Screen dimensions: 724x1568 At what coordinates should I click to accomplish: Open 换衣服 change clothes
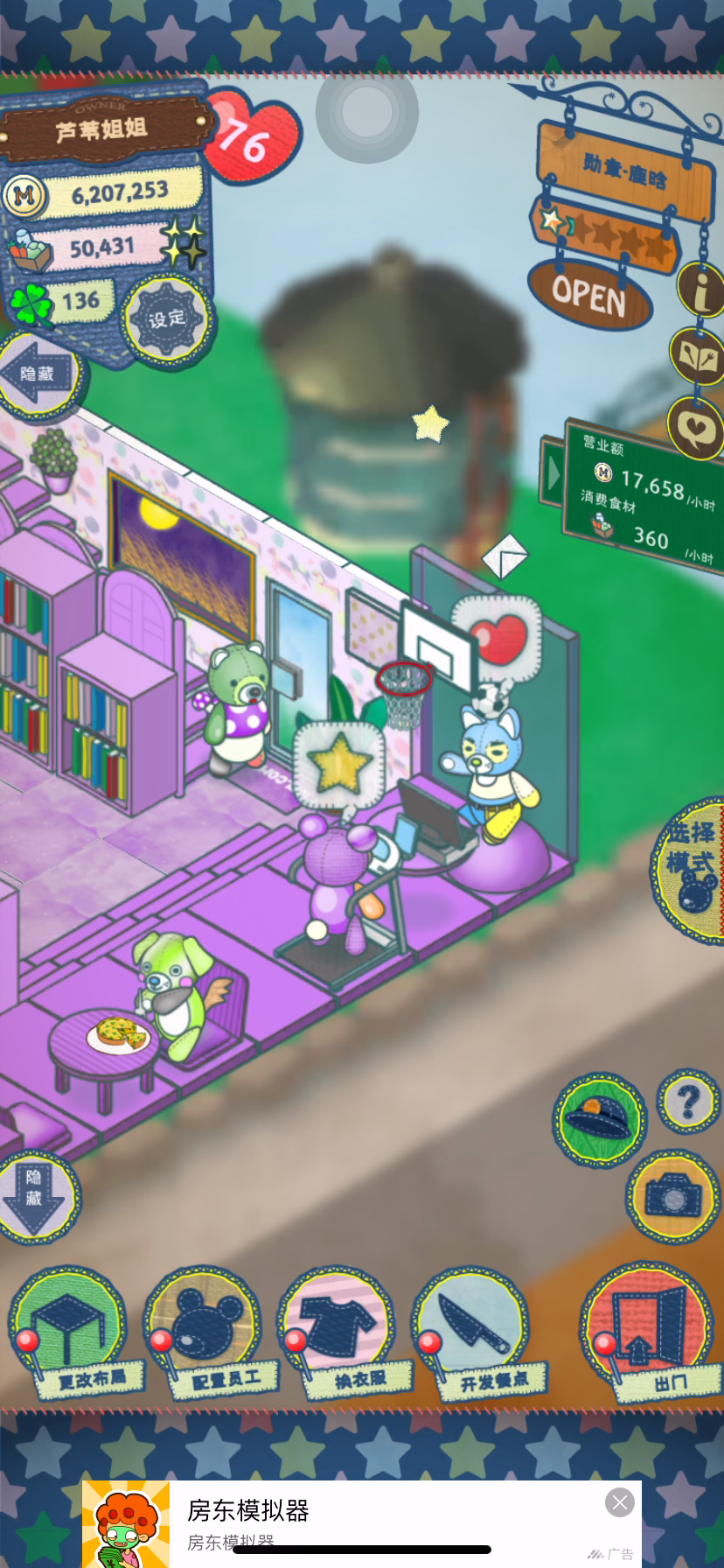tap(345, 1333)
